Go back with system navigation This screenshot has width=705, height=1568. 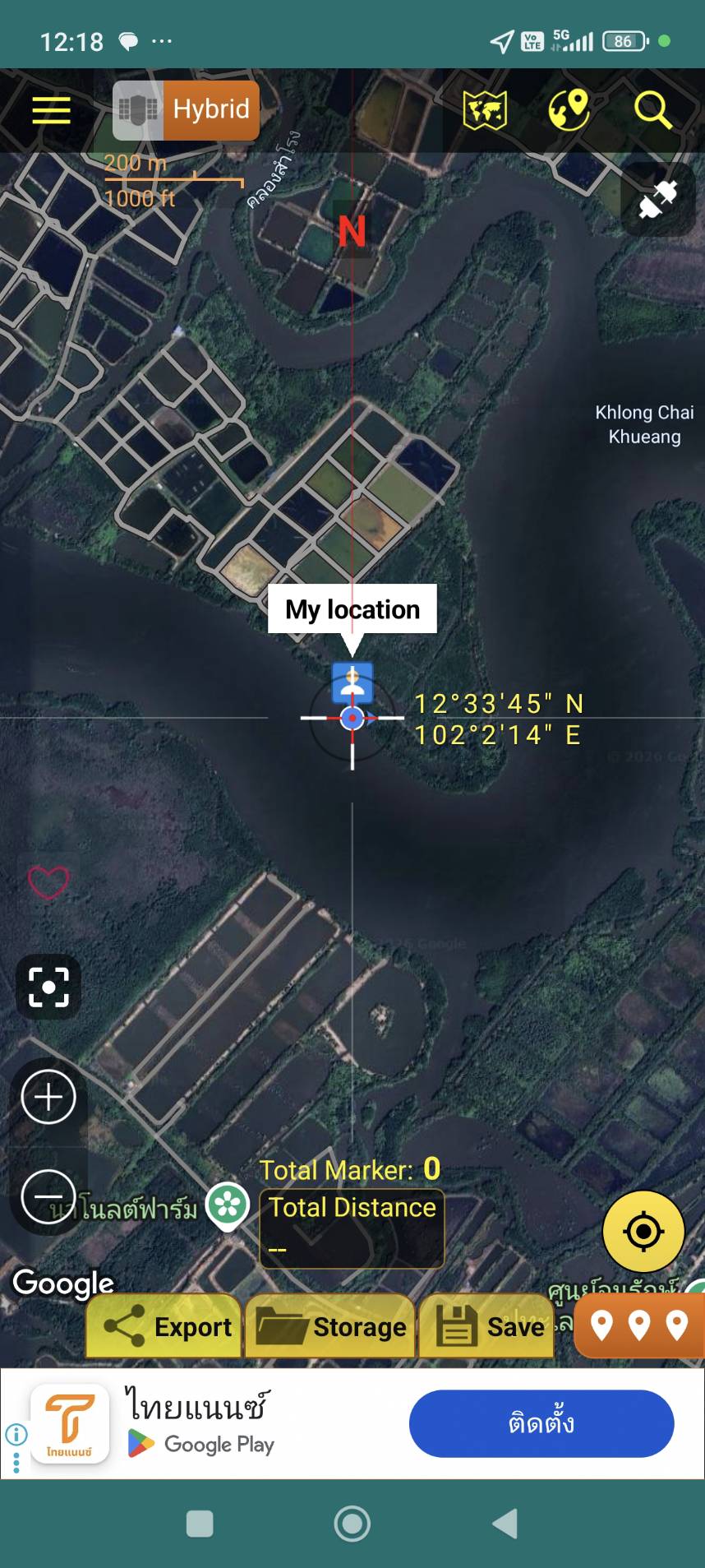(x=505, y=1524)
